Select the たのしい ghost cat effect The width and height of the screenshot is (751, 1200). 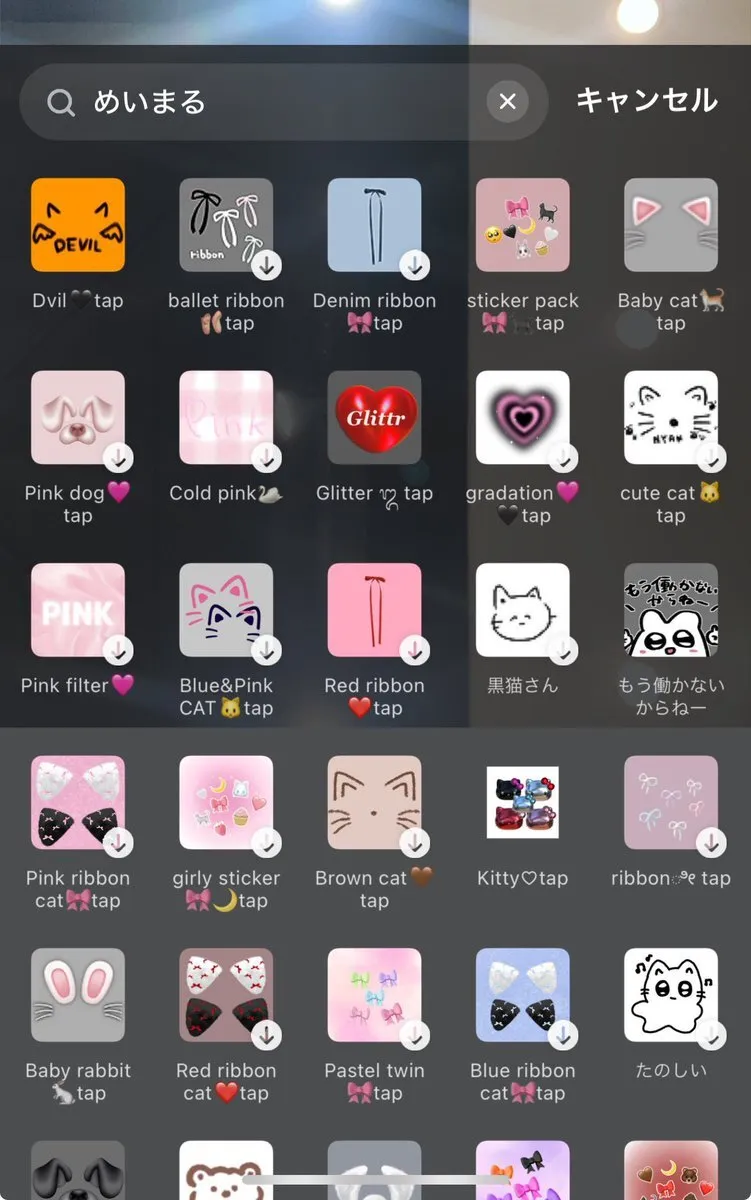pos(670,995)
